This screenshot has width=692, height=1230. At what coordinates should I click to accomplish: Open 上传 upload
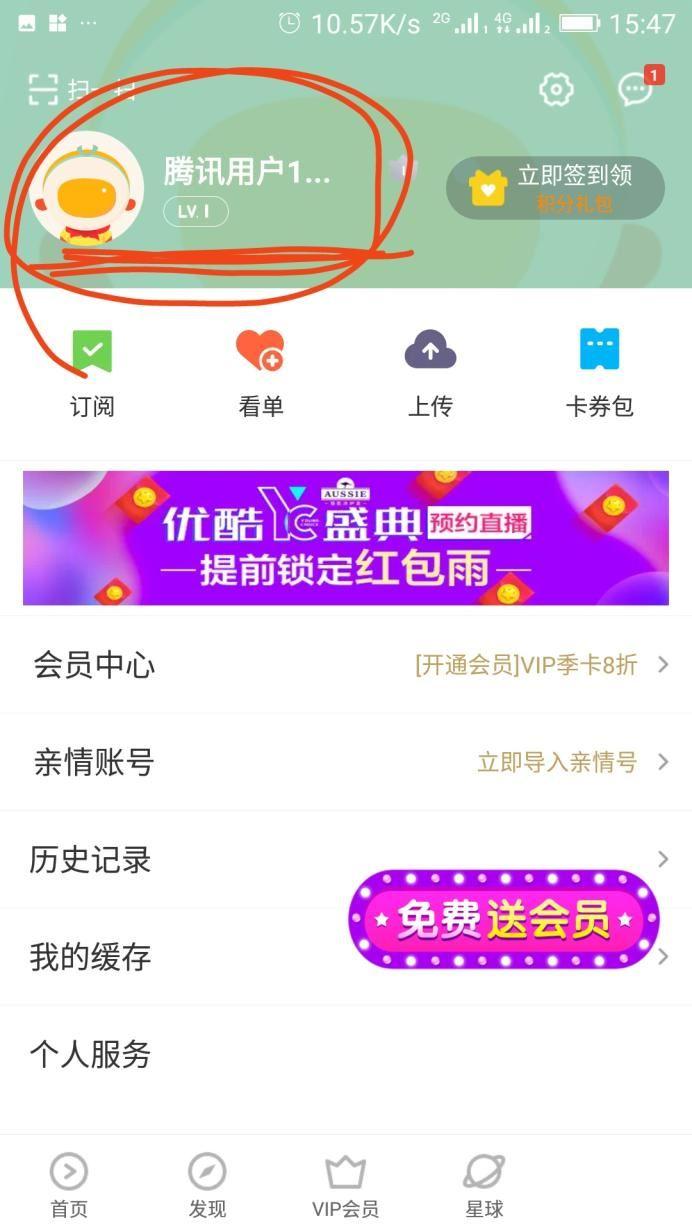pos(430,372)
